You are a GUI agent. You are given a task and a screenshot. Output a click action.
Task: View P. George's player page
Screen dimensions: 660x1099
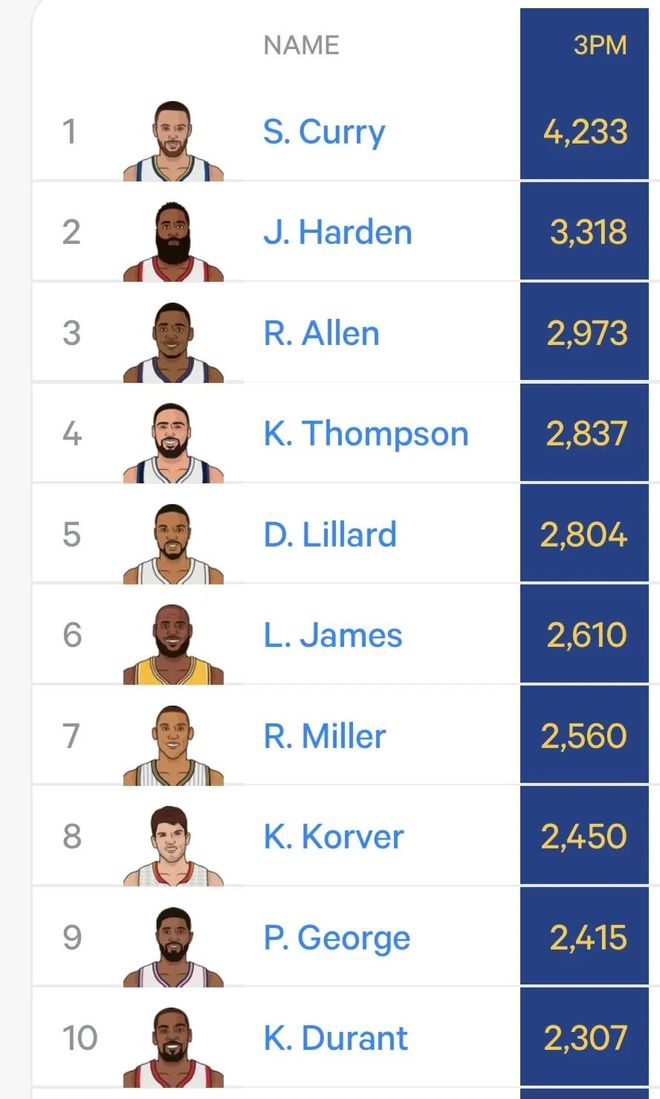(337, 938)
